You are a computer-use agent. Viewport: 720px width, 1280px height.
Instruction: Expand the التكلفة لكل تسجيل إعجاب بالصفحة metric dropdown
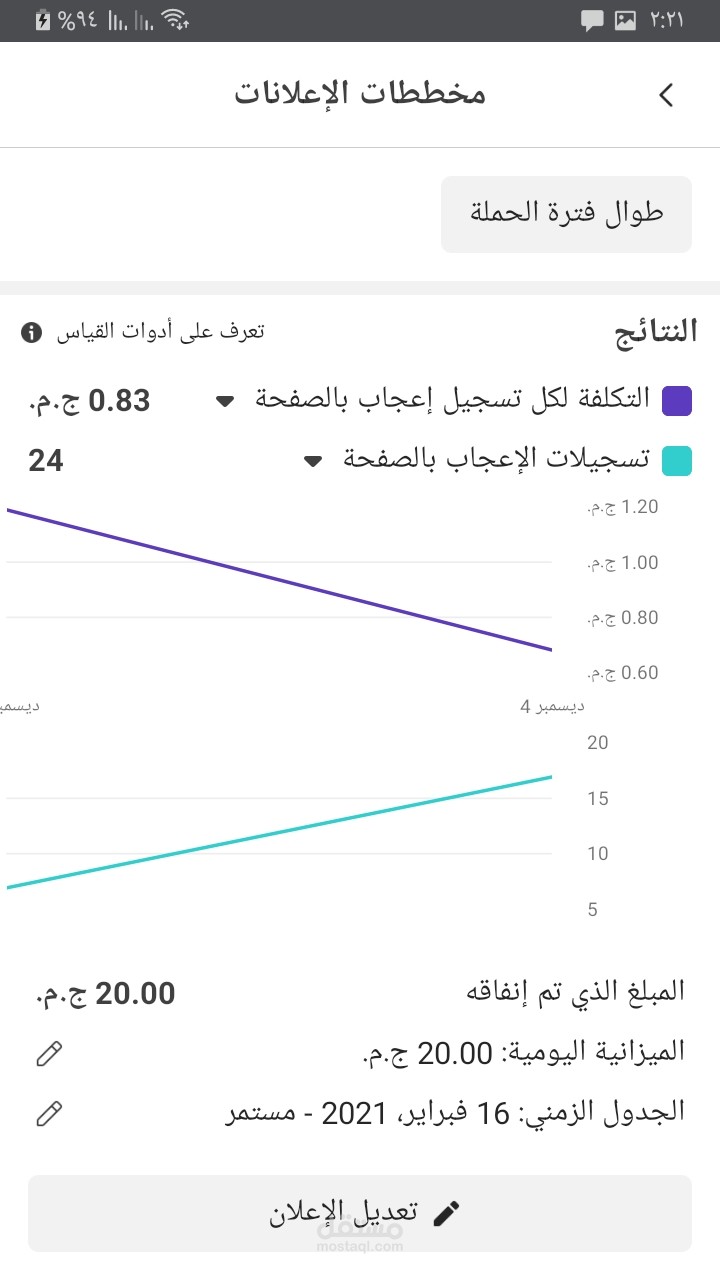[226, 401]
